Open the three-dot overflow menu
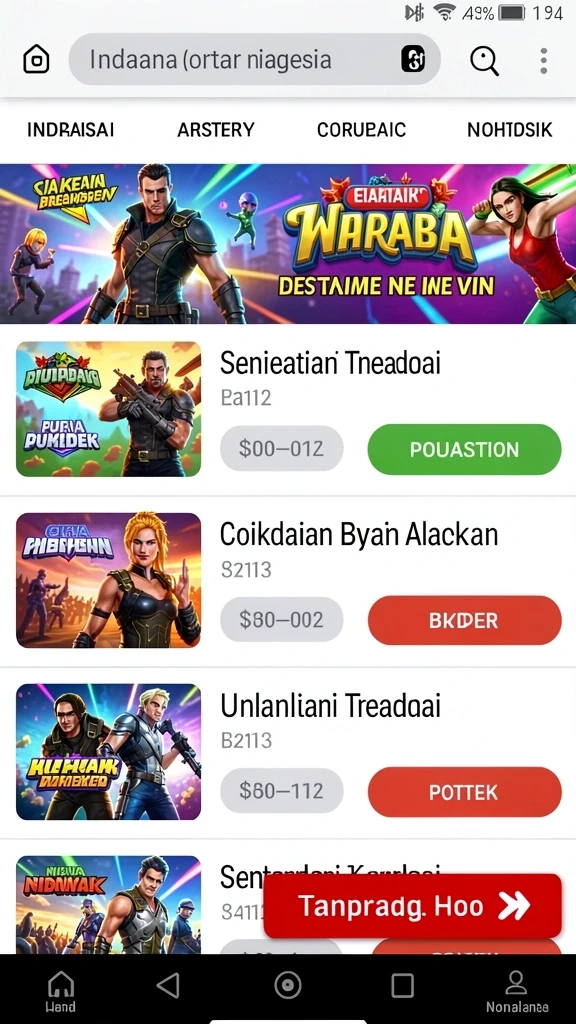The height and width of the screenshot is (1024, 576). (x=543, y=60)
